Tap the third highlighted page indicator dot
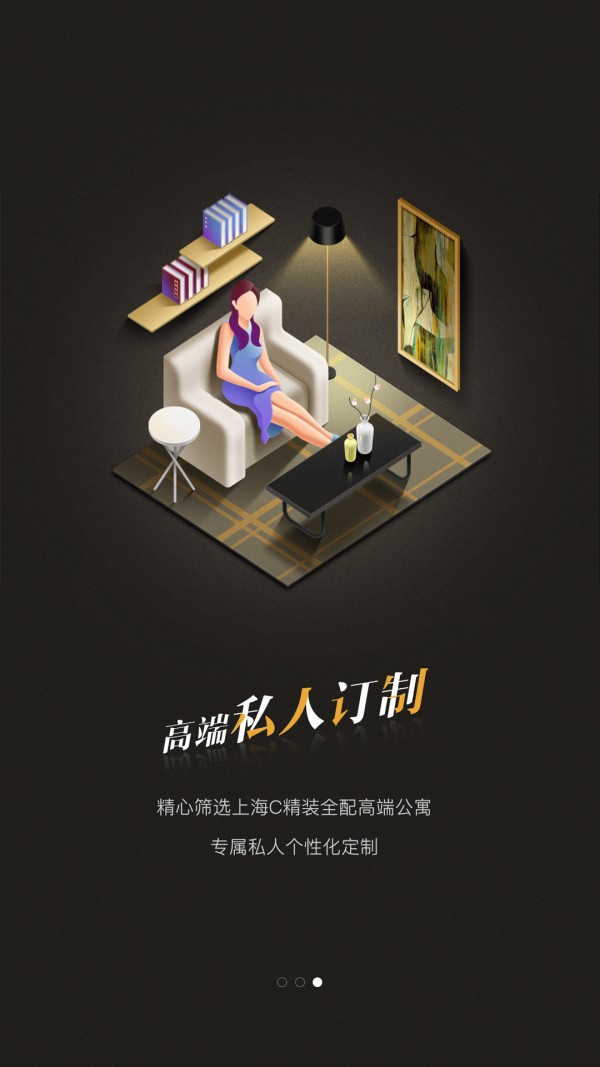 pyautogui.click(x=318, y=982)
